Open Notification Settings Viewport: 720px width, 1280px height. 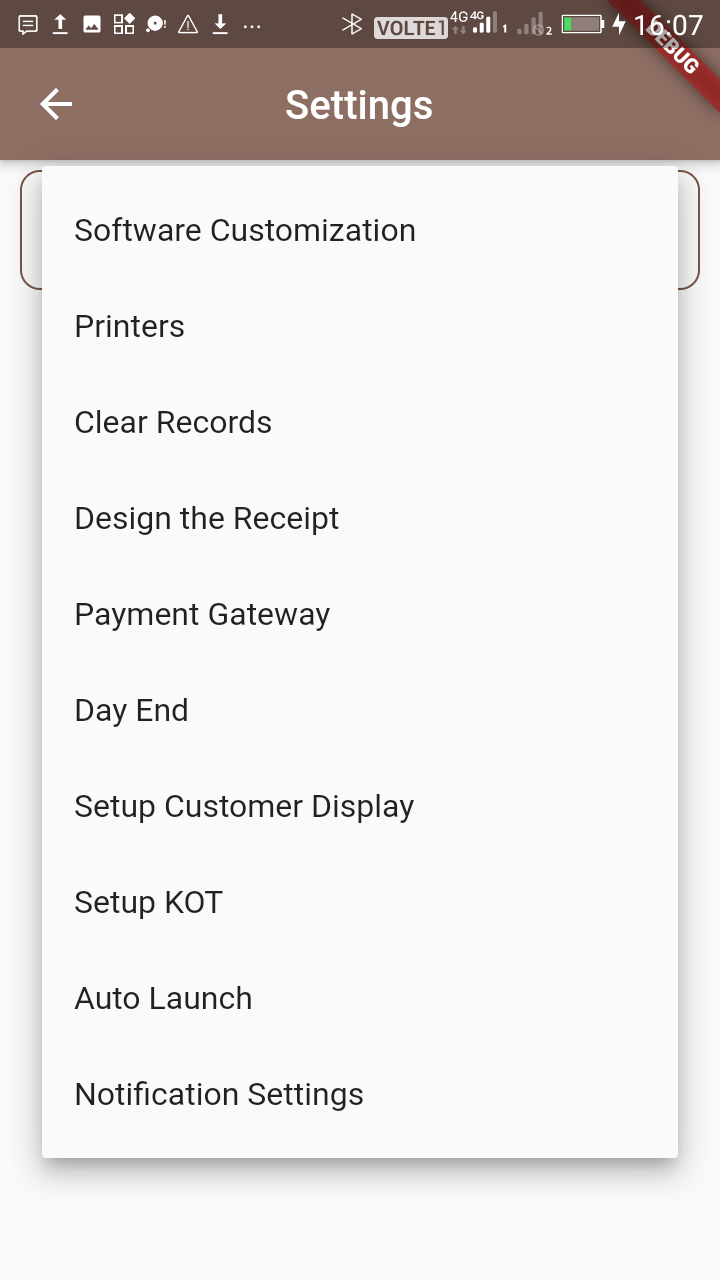[x=219, y=1094]
